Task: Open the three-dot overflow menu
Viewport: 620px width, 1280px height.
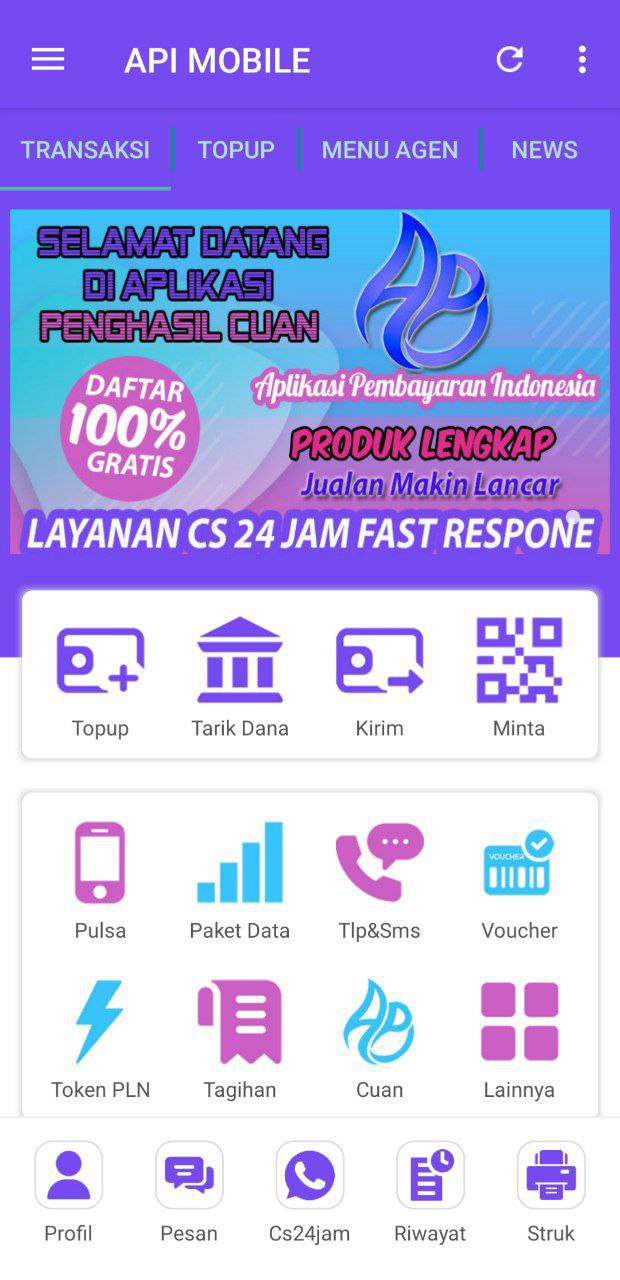Action: [582, 60]
